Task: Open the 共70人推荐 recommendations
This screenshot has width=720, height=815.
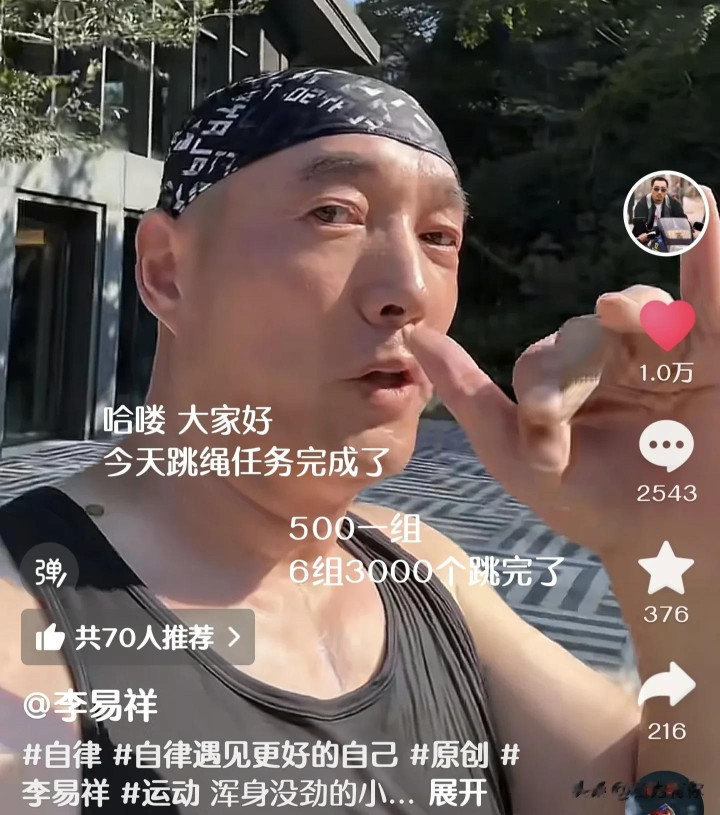Action: [x=138, y=637]
